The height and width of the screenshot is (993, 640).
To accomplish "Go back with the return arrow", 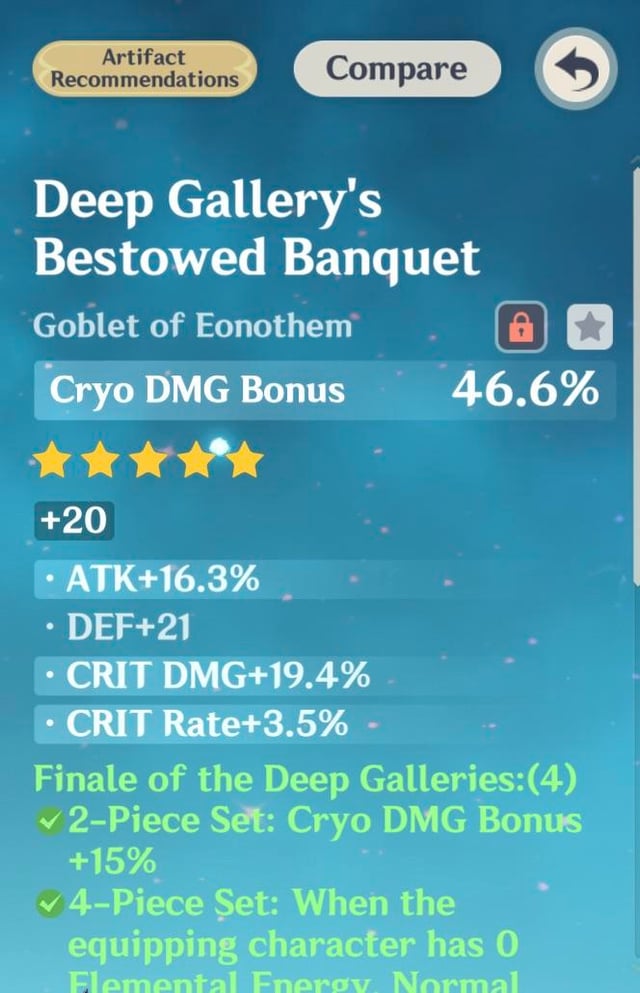I will pyautogui.click(x=575, y=69).
